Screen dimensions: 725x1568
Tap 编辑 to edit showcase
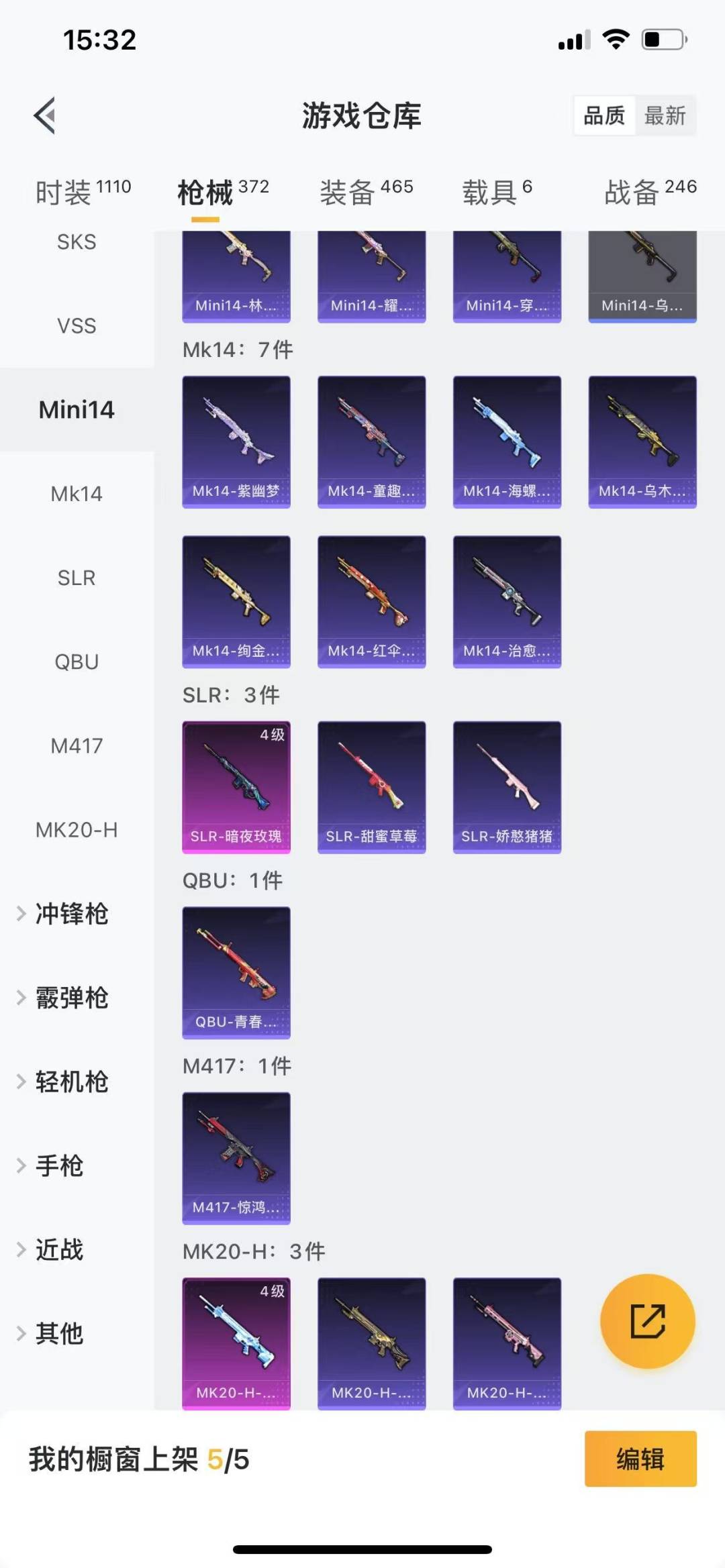click(640, 1459)
